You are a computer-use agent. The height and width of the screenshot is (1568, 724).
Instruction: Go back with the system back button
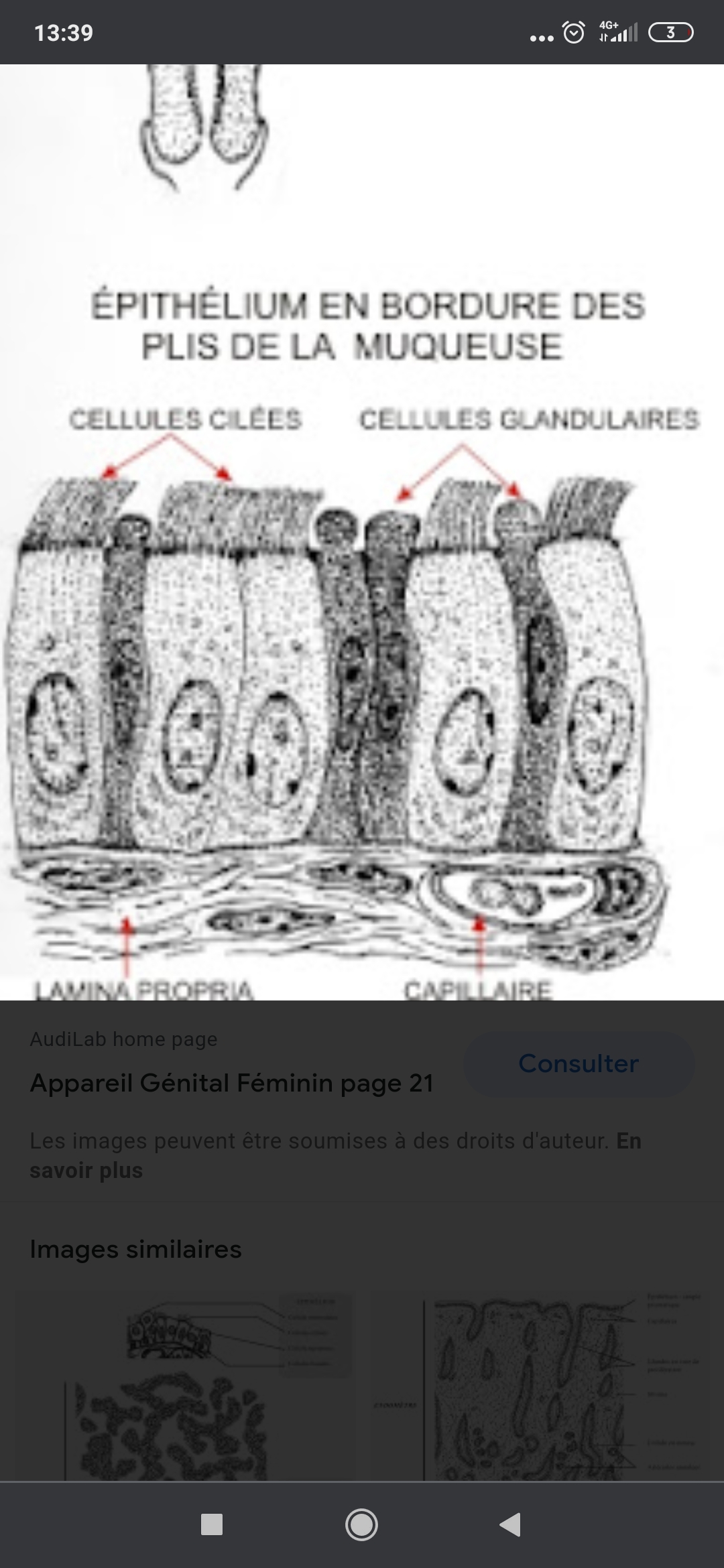coord(511,1524)
